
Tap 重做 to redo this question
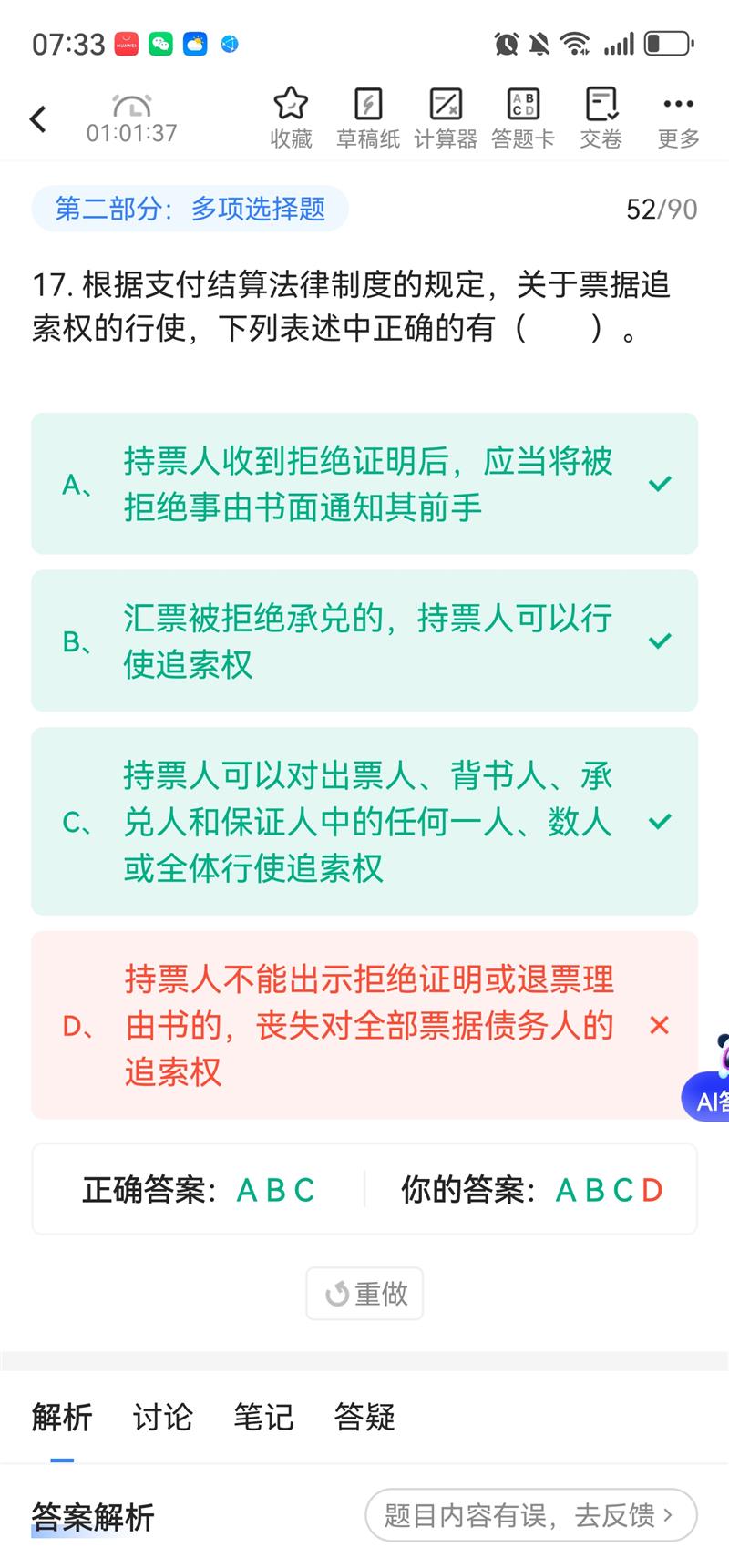coord(364,1293)
